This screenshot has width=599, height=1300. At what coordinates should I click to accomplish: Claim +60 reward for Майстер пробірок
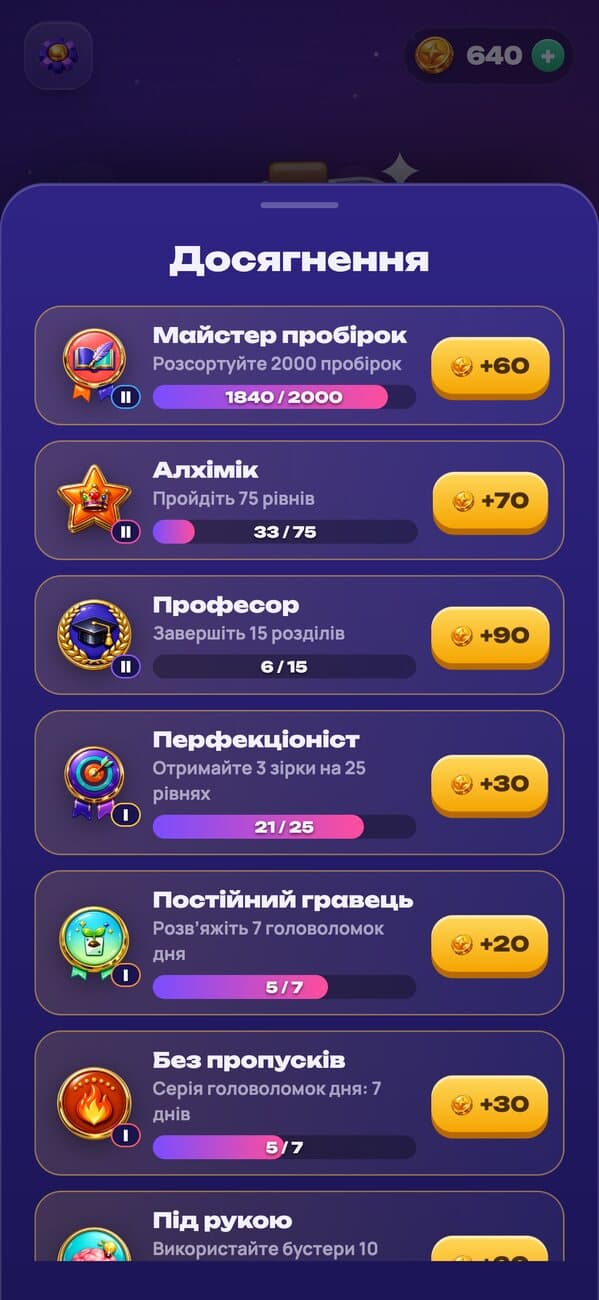coord(490,367)
